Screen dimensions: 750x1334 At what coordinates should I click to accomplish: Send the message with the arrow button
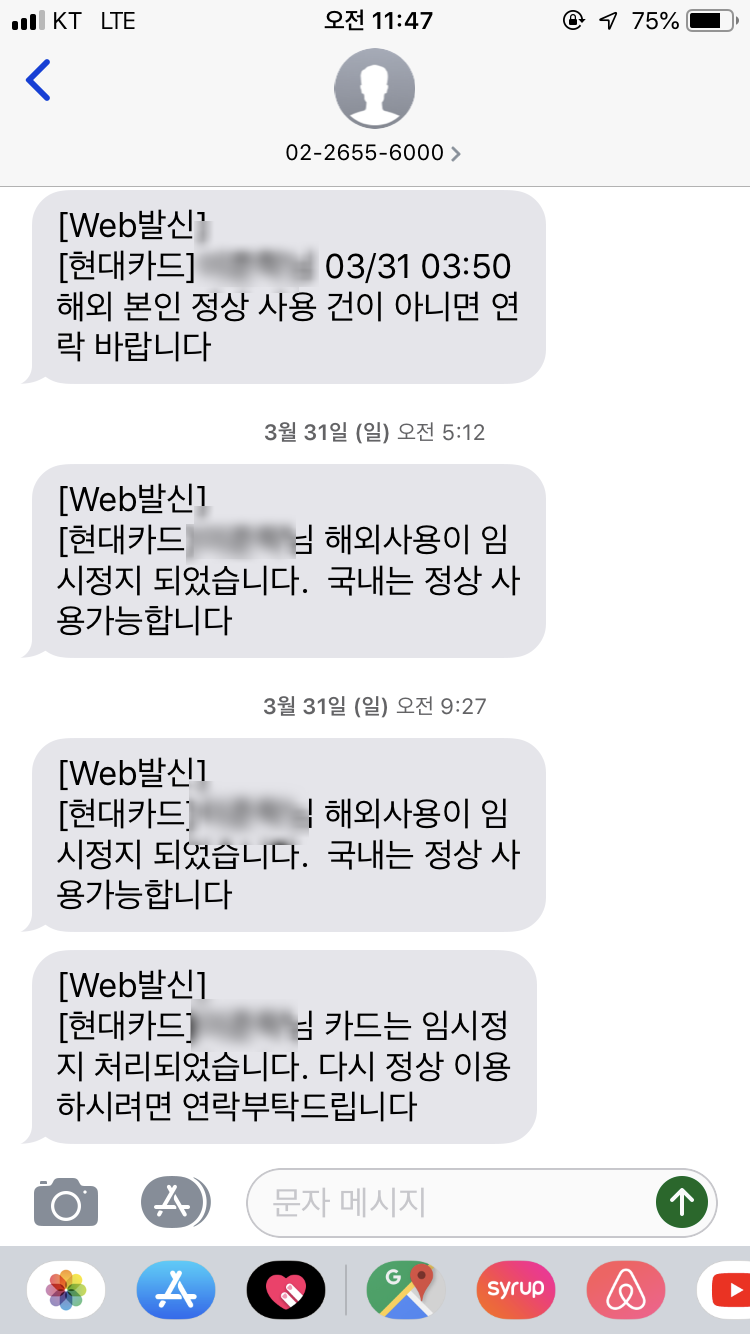[682, 1202]
